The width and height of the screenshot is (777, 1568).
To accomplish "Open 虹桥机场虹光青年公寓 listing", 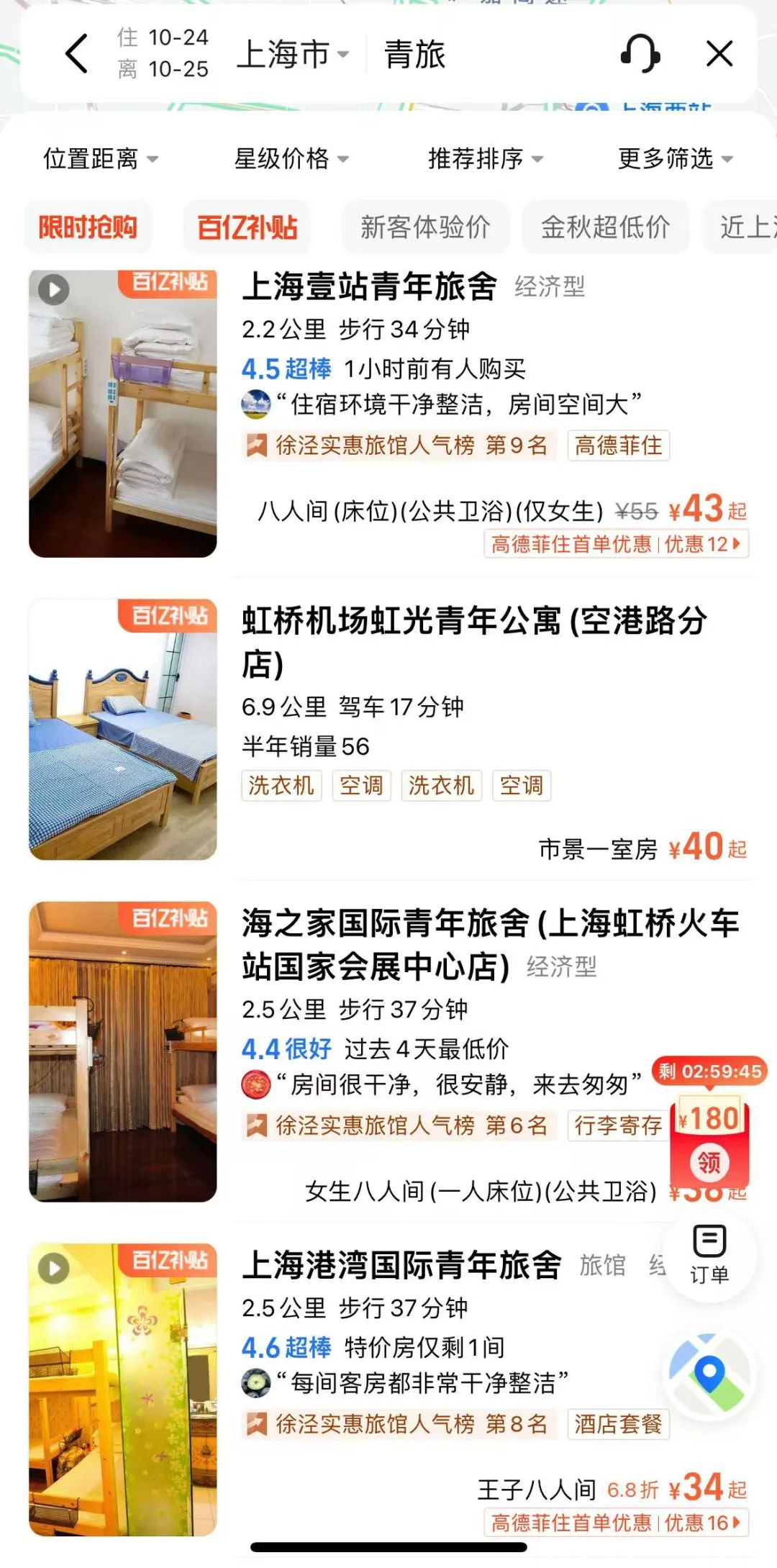I will point(473,621).
